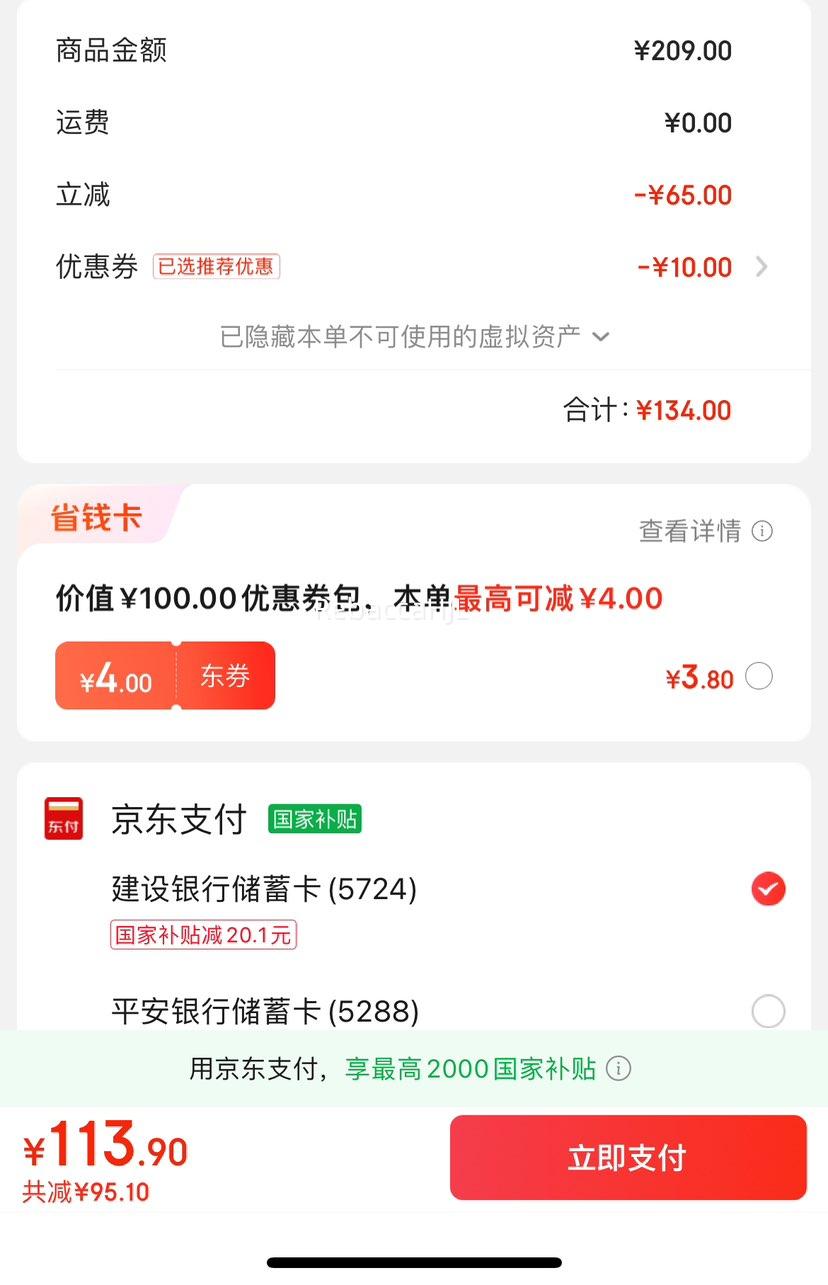
Task: Tap the 合计 ¥134.00 subtotal
Action: point(645,408)
